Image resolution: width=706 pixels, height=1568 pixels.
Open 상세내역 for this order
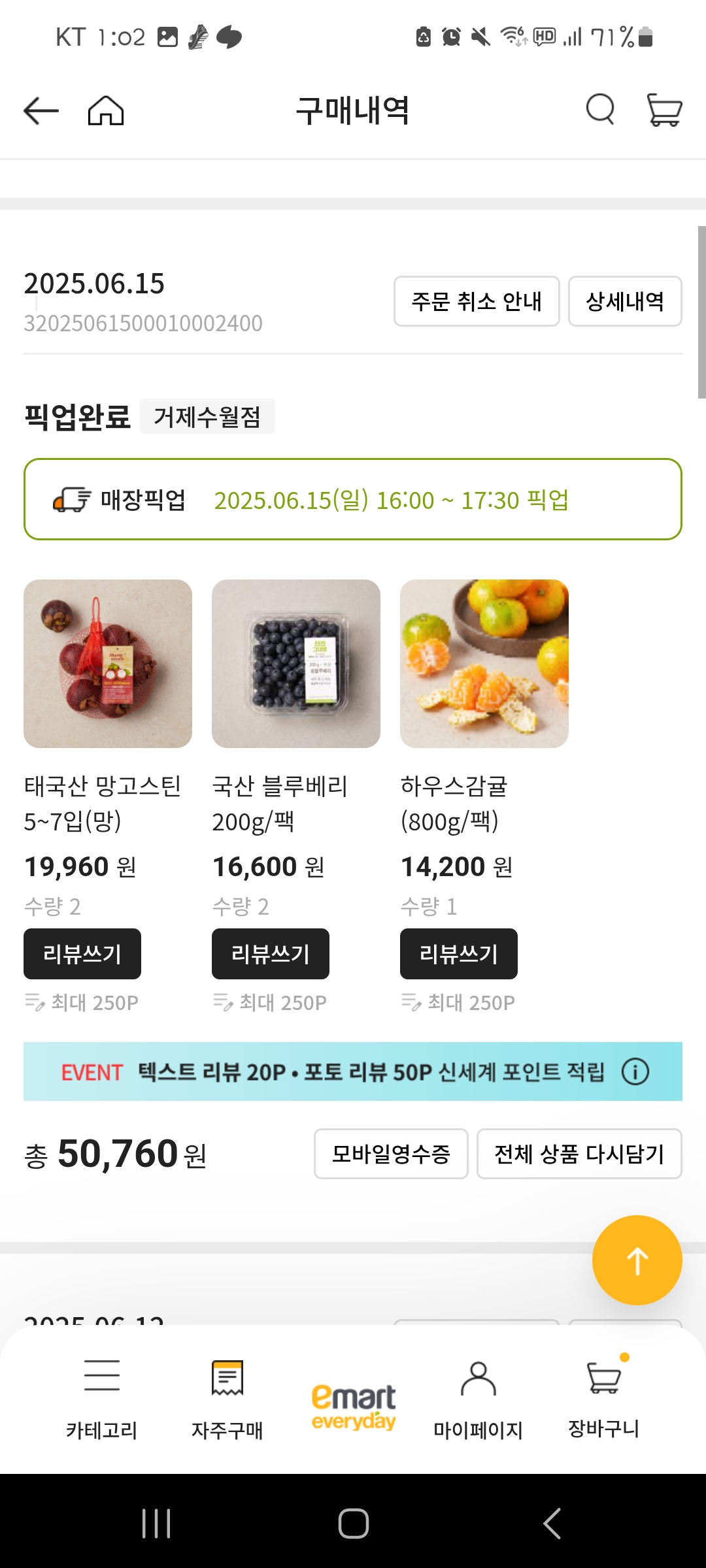pyautogui.click(x=624, y=301)
